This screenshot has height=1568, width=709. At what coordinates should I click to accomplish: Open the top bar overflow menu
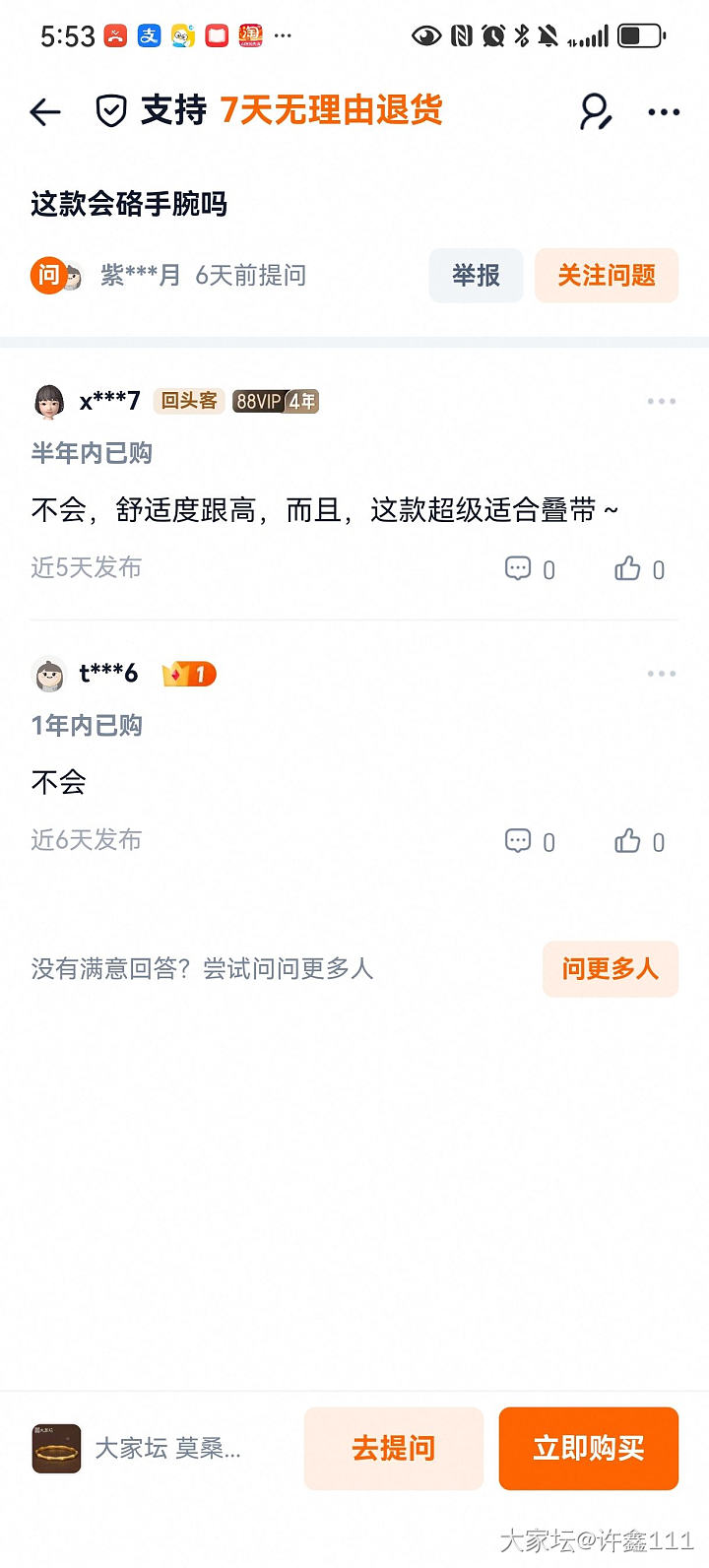(x=664, y=112)
